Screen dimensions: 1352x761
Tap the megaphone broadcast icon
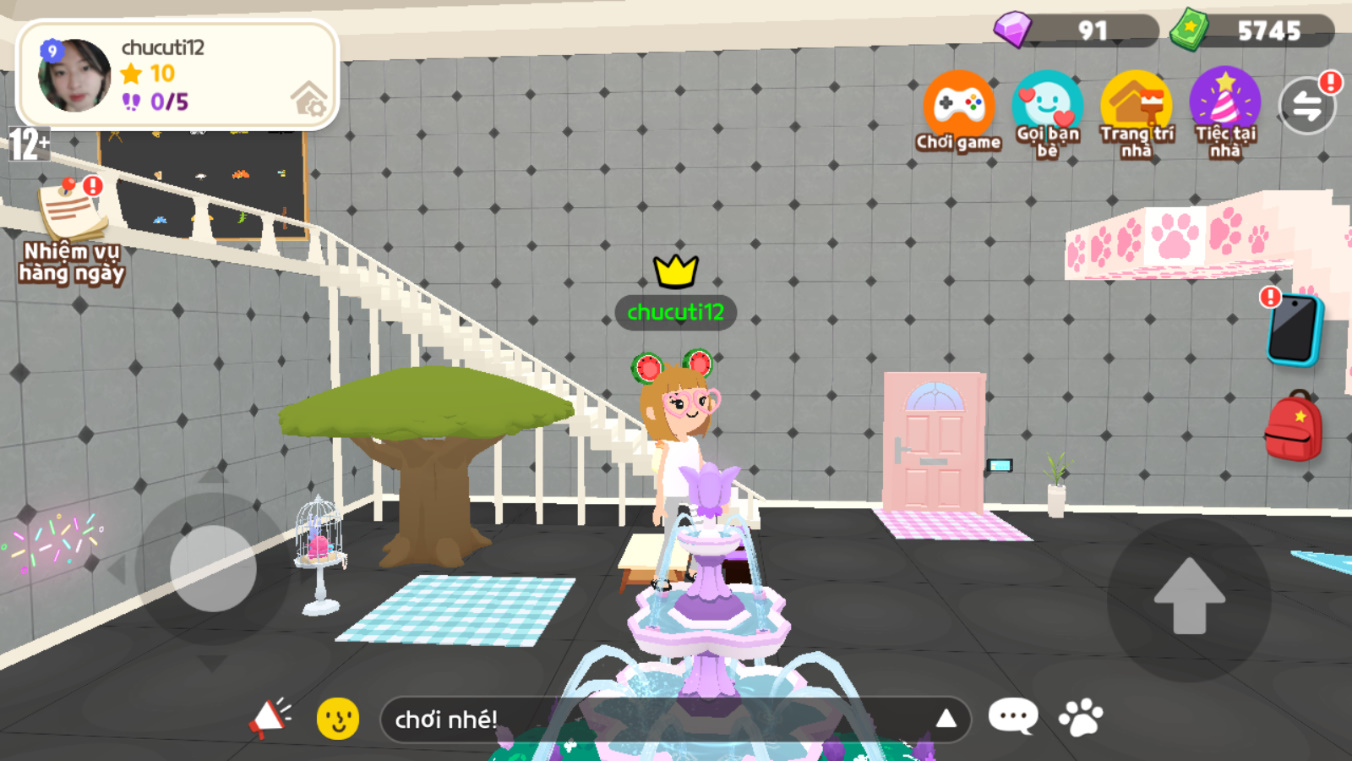click(269, 718)
